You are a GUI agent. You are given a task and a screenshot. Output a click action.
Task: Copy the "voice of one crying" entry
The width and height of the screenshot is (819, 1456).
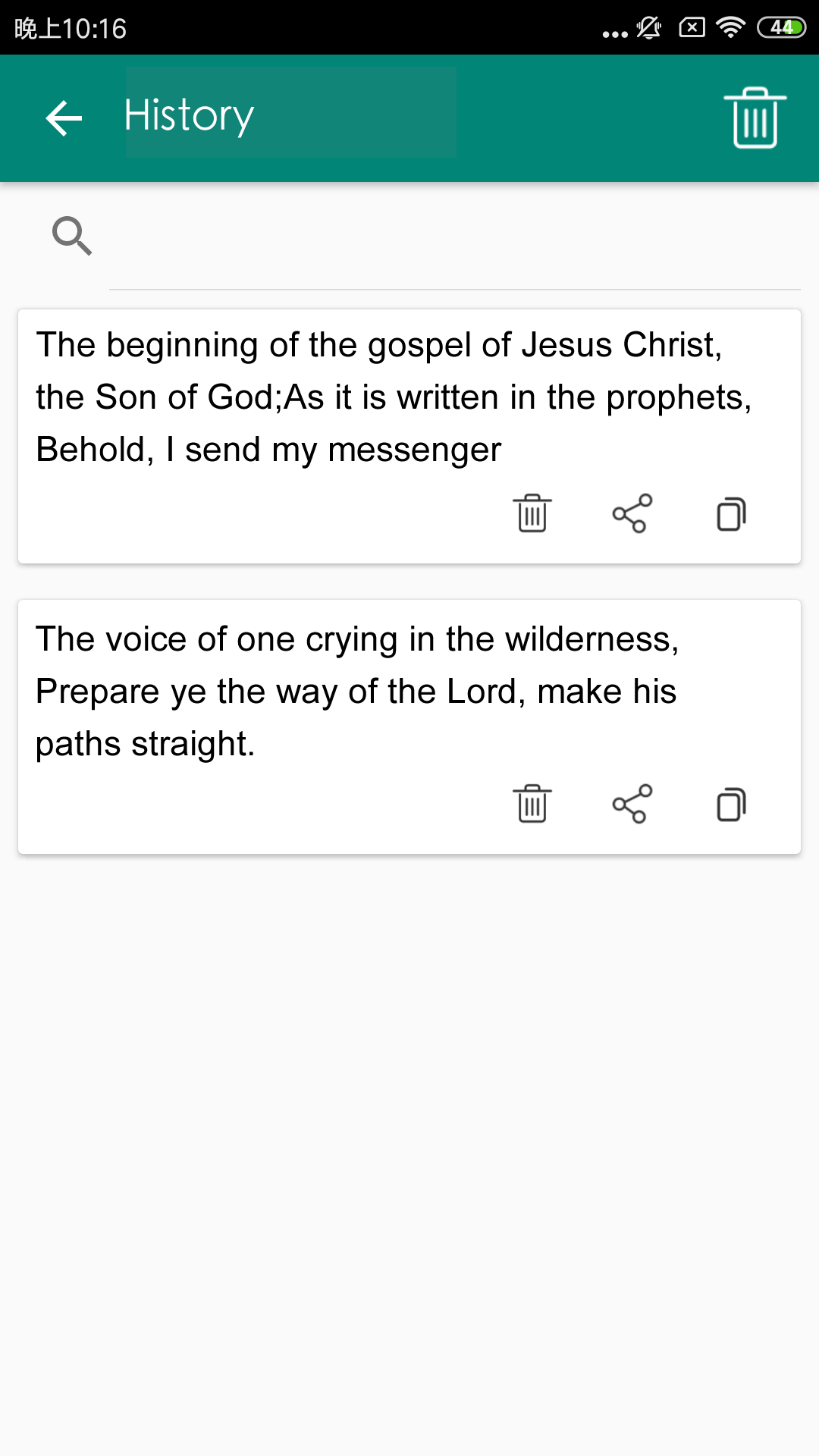(x=731, y=805)
